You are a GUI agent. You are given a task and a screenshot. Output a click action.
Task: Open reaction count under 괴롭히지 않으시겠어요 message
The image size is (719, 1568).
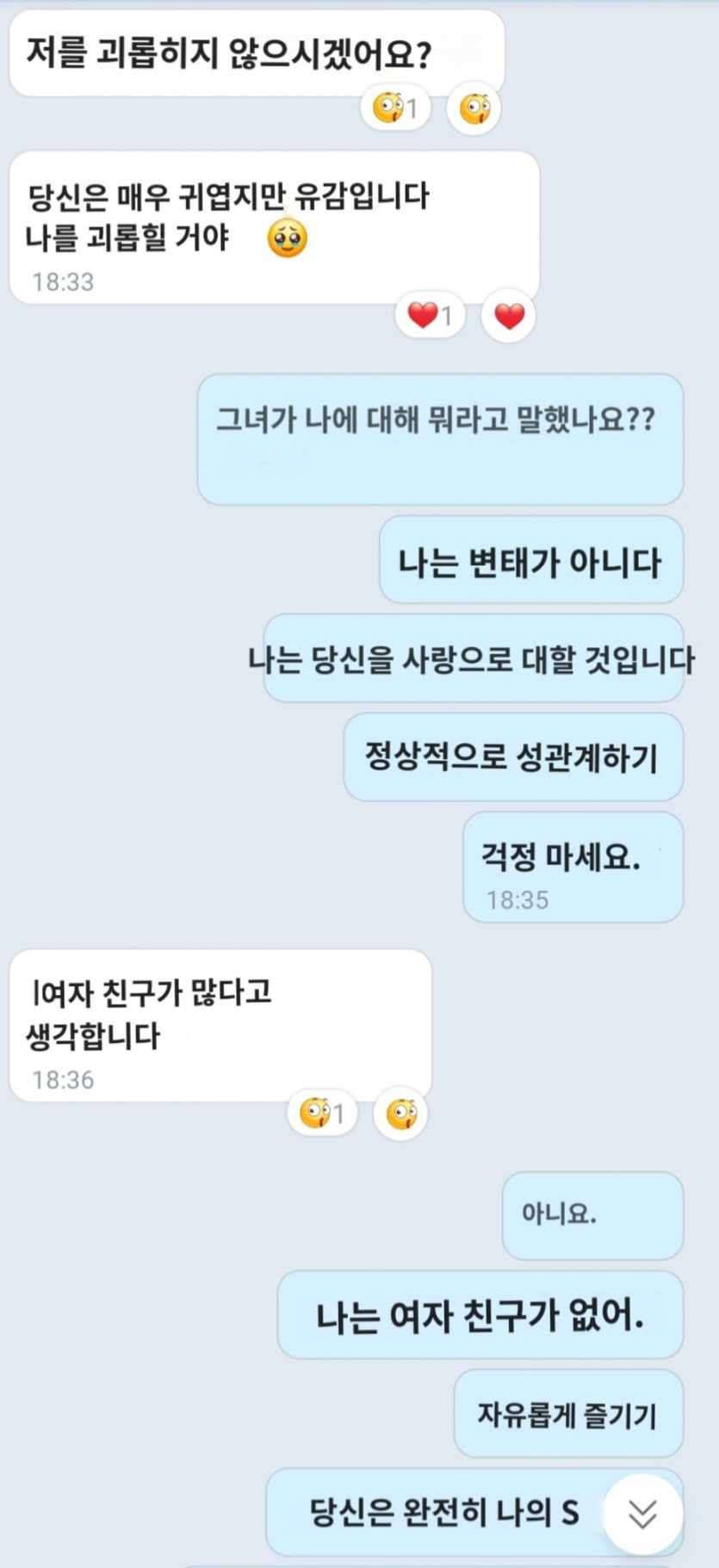(395, 108)
